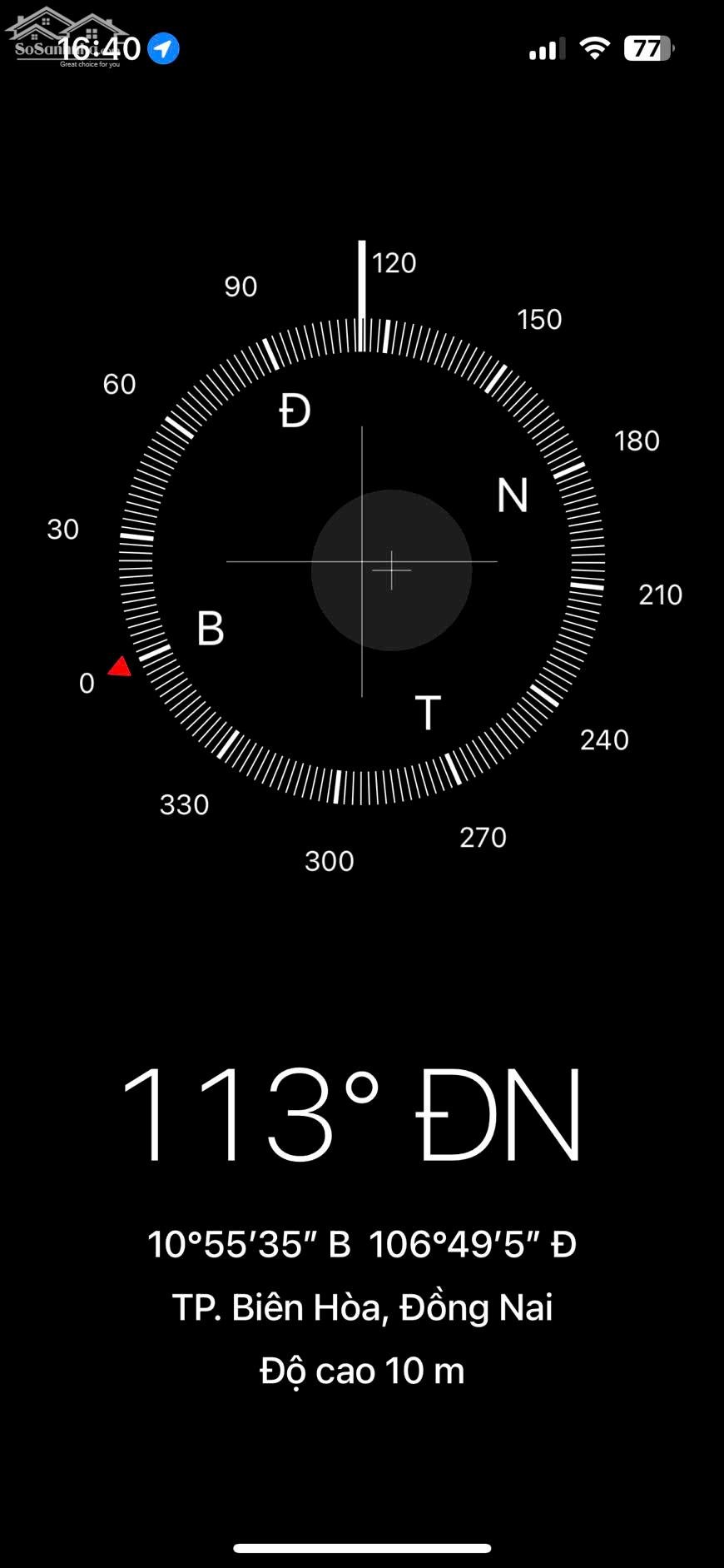Select the Đ cardinal letter on the dial
Image resolution: width=724 pixels, height=1568 pixels.
tap(294, 411)
